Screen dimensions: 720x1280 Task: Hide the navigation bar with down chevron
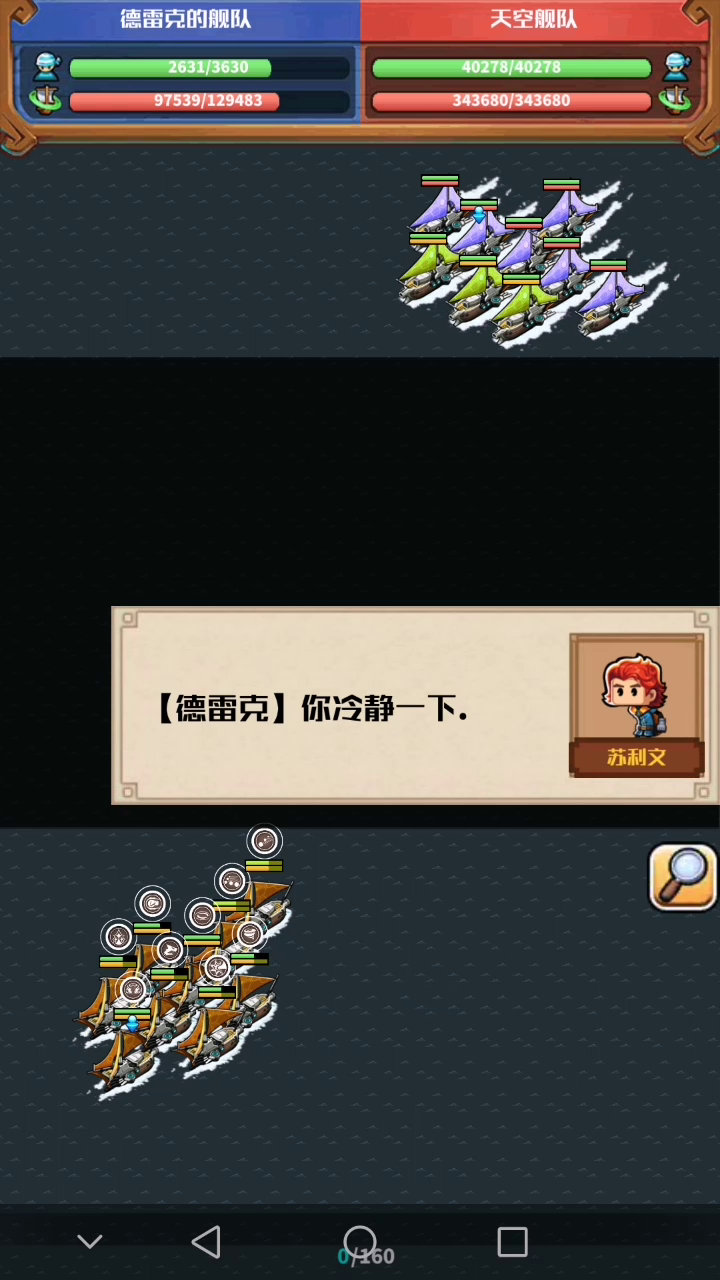(90, 1242)
